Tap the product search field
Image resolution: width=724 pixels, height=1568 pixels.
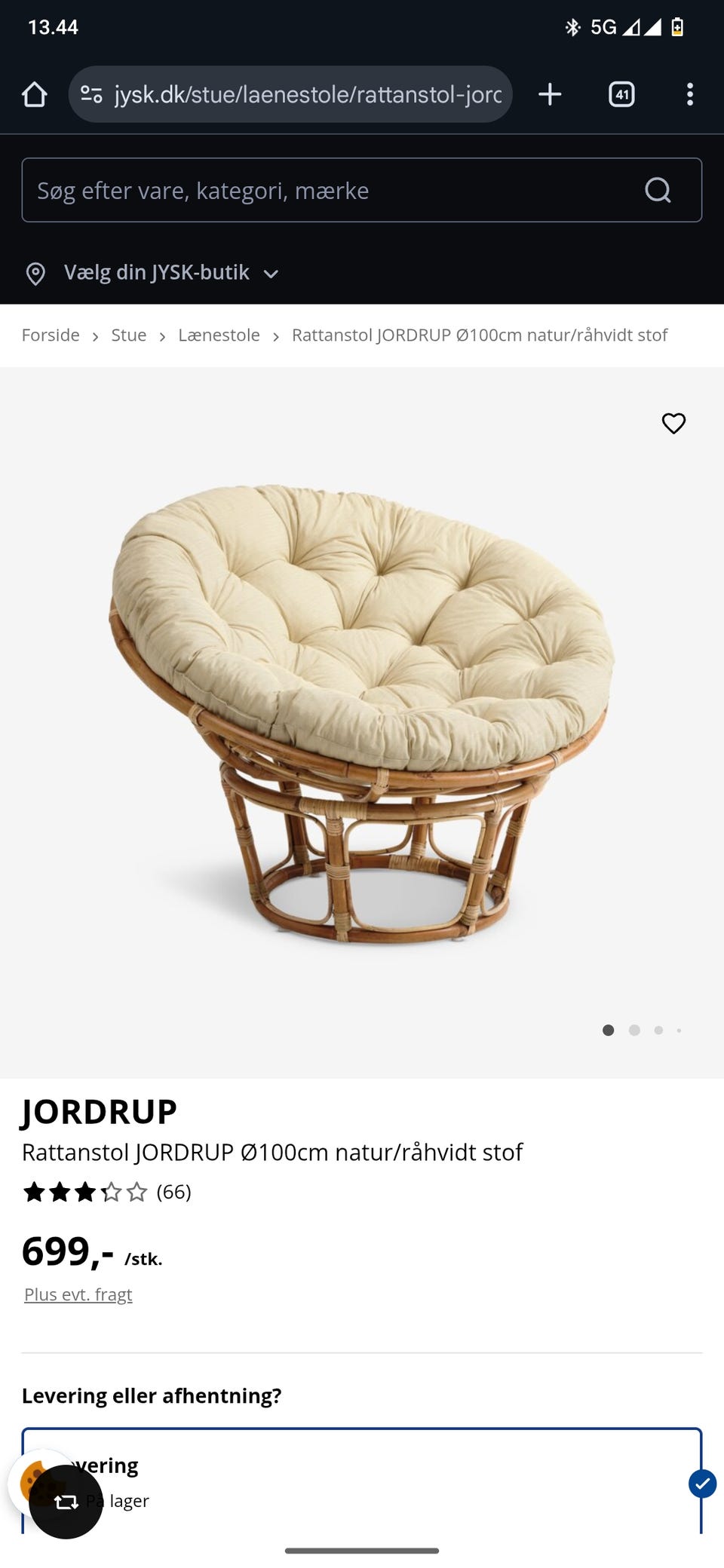click(x=332, y=191)
